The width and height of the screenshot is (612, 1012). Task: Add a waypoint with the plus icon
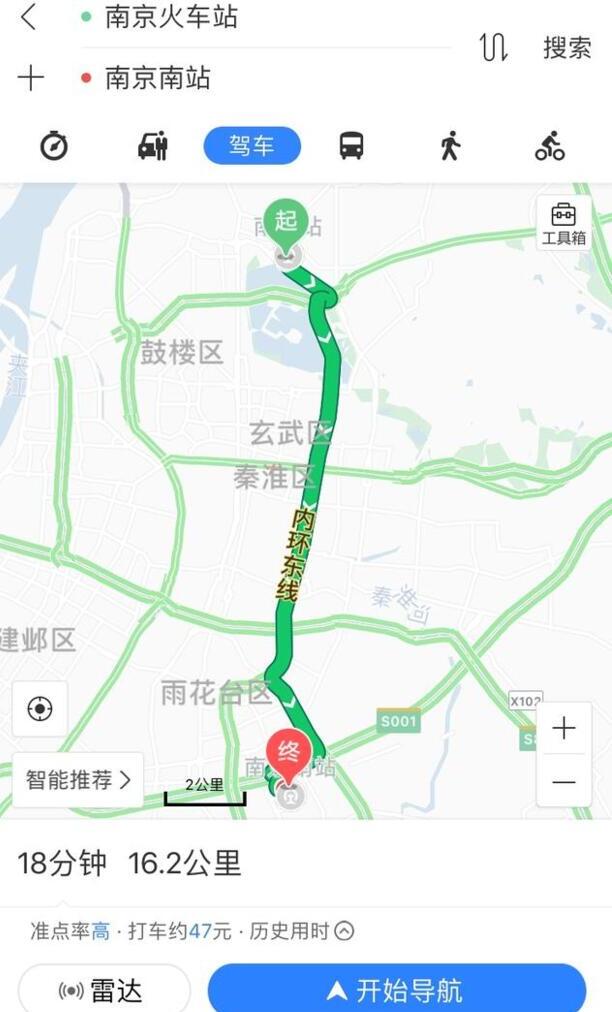click(30, 78)
